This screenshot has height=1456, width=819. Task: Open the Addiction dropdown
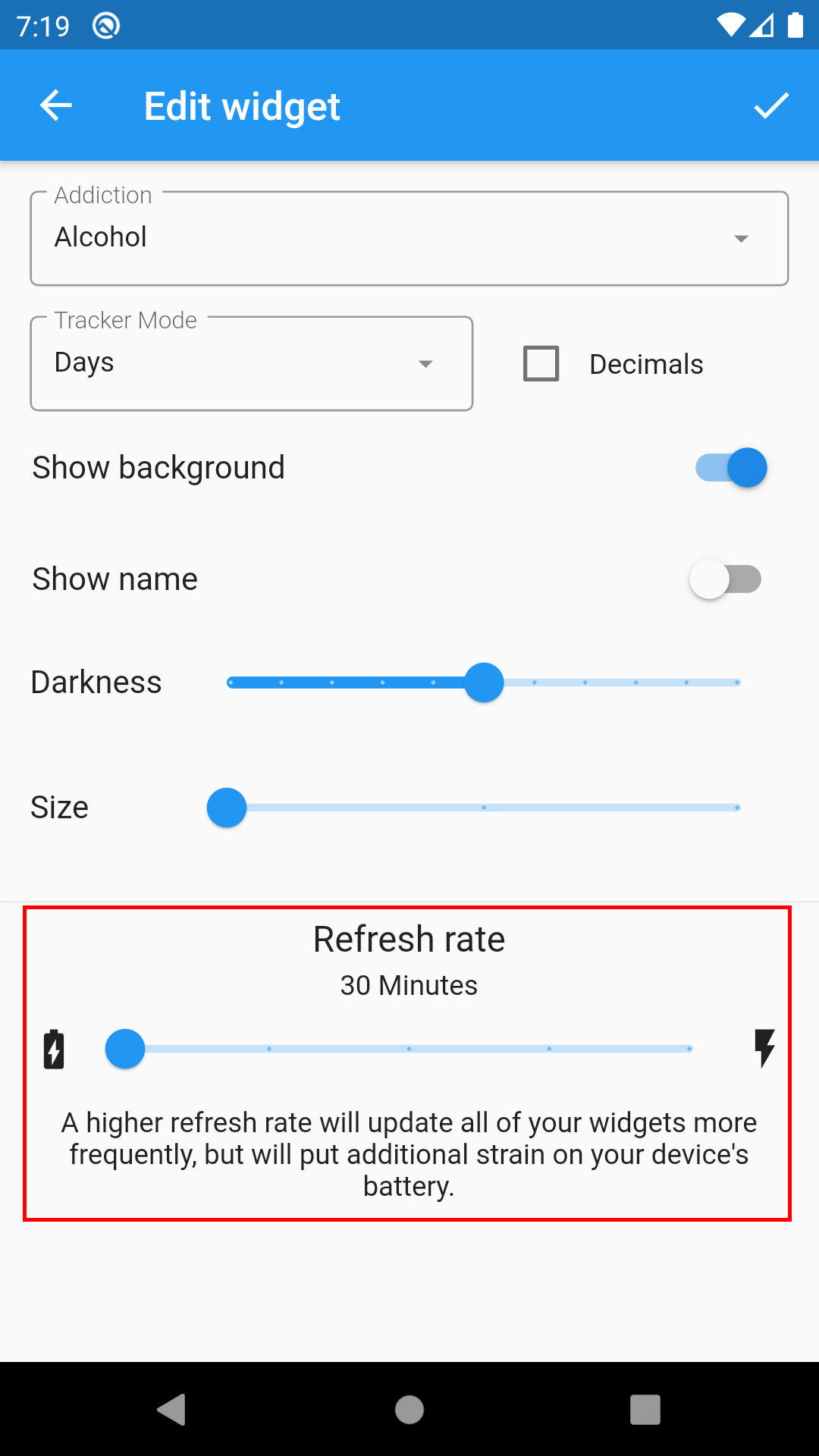pos(409,238)
